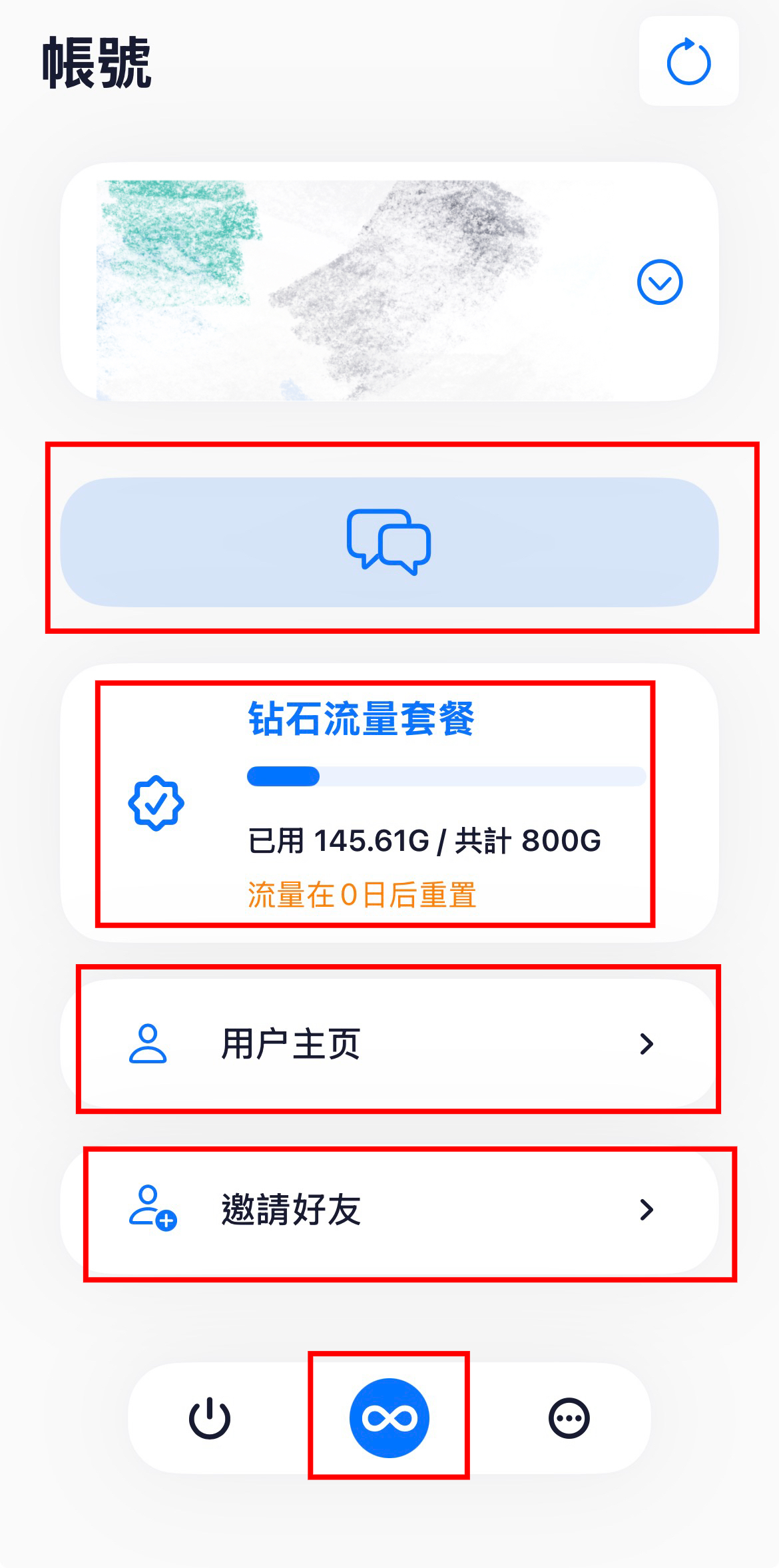Expand the account card dropdown chevron
Screen dimensions: 779x1568
point(659,282)
